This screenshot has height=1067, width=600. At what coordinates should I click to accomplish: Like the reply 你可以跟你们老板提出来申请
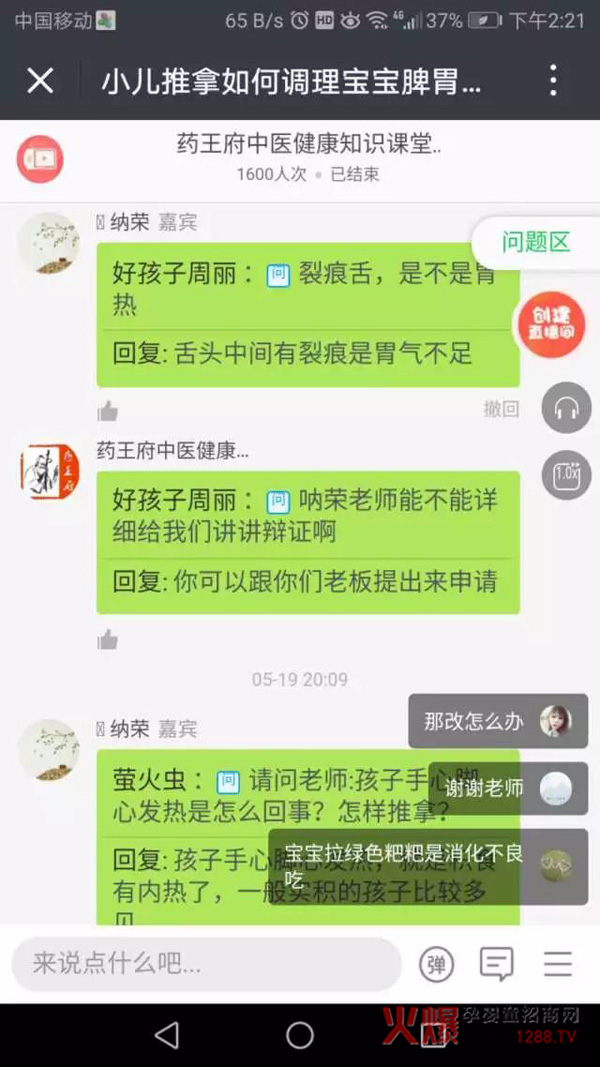coord(108,640)
